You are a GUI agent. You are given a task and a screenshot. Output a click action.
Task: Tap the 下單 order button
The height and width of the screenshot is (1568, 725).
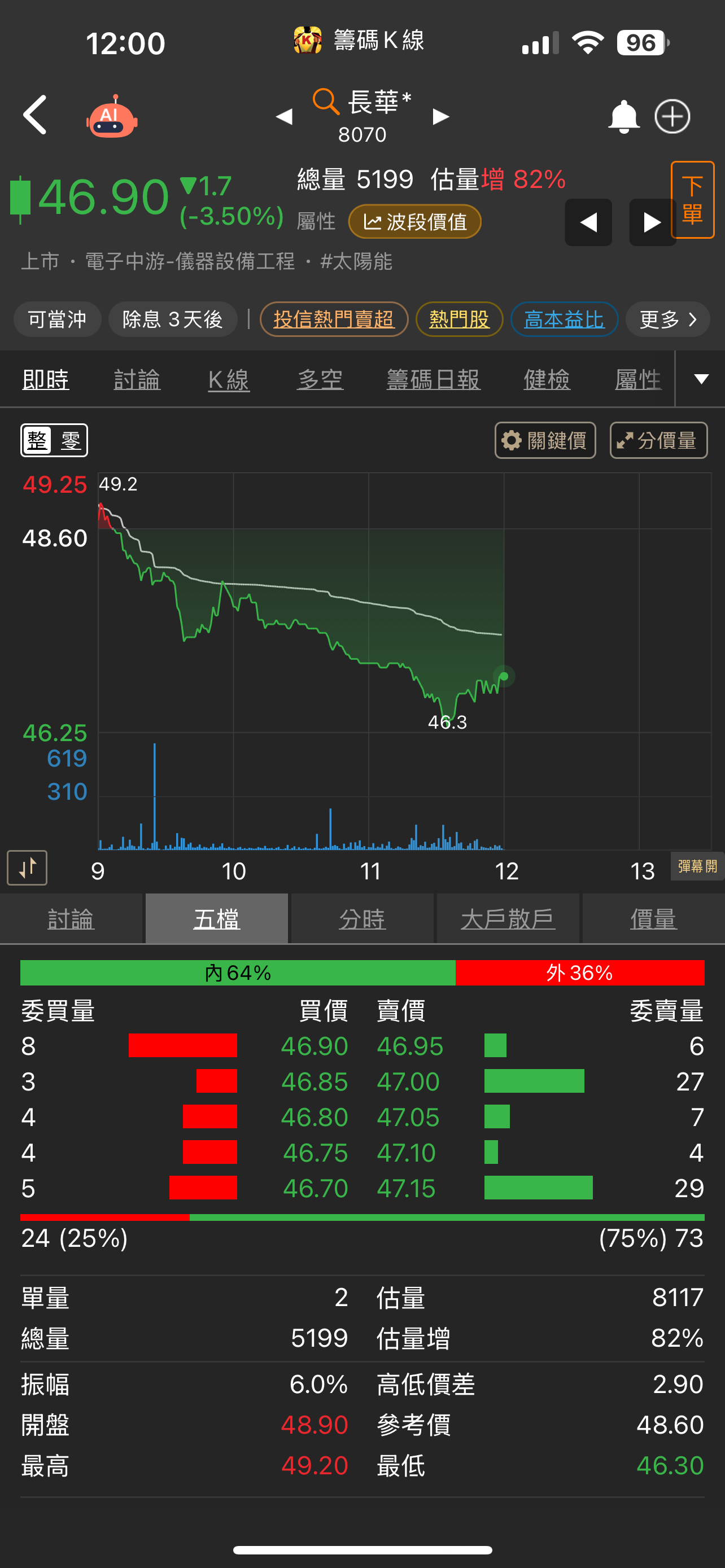pos(692,200)
